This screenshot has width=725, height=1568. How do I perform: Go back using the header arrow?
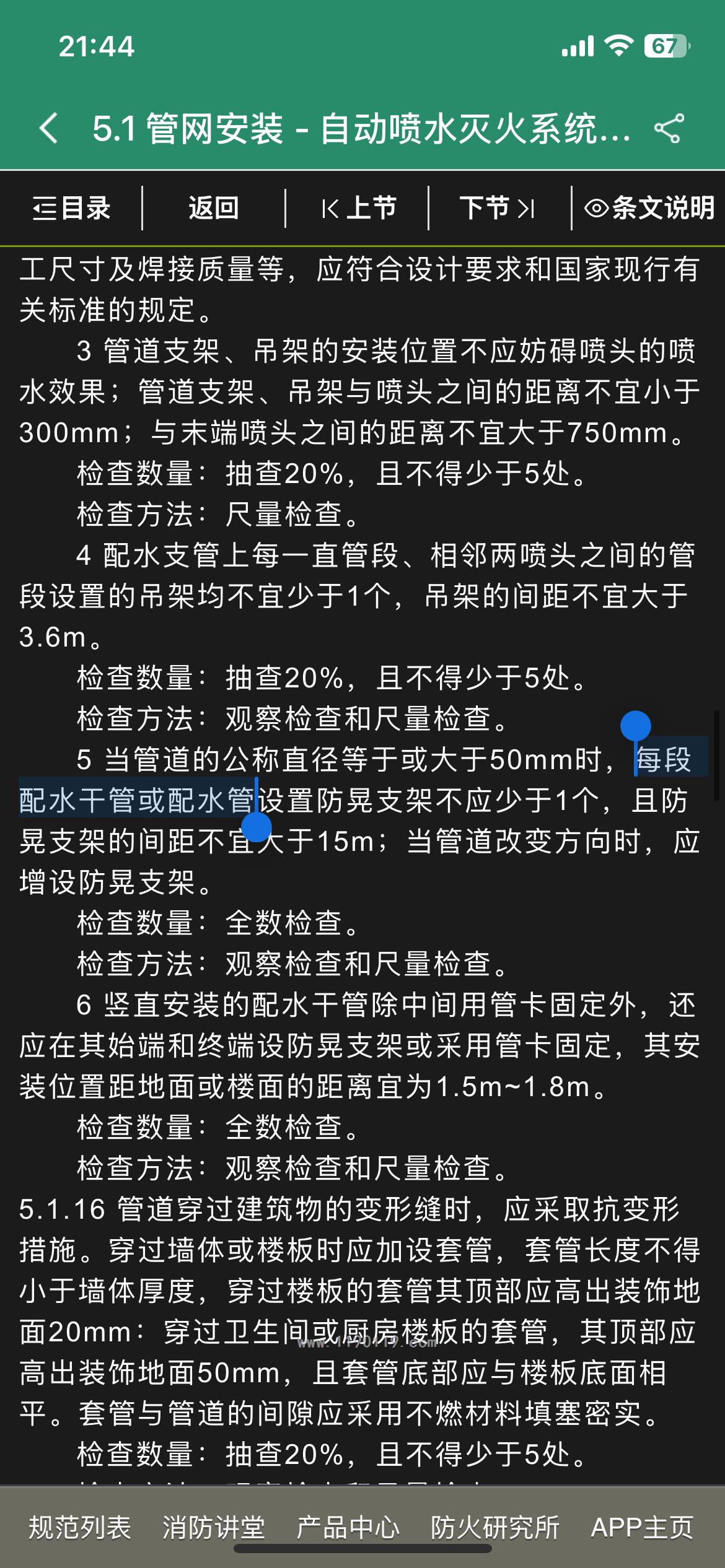pos(48,129)
